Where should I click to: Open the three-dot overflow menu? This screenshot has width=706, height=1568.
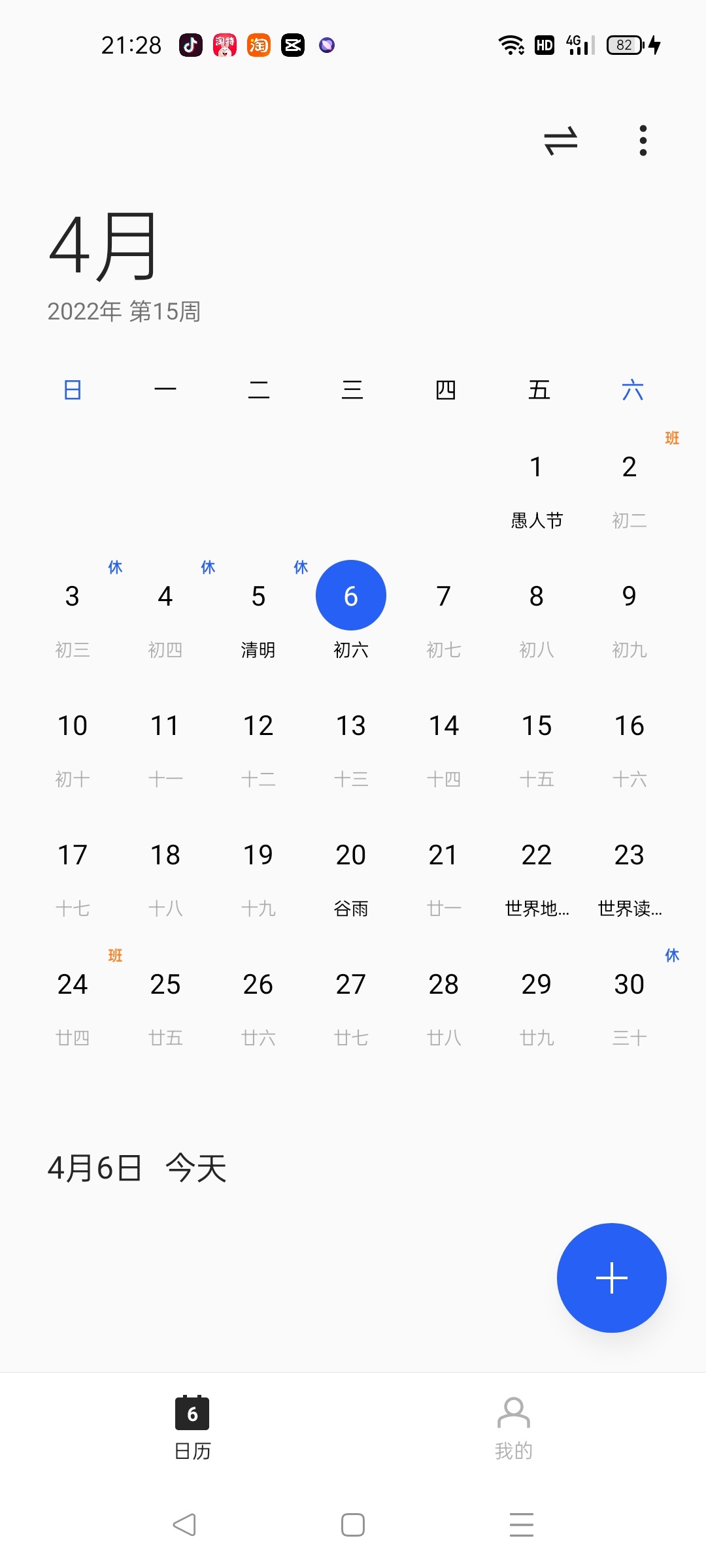tap(643, 140)
